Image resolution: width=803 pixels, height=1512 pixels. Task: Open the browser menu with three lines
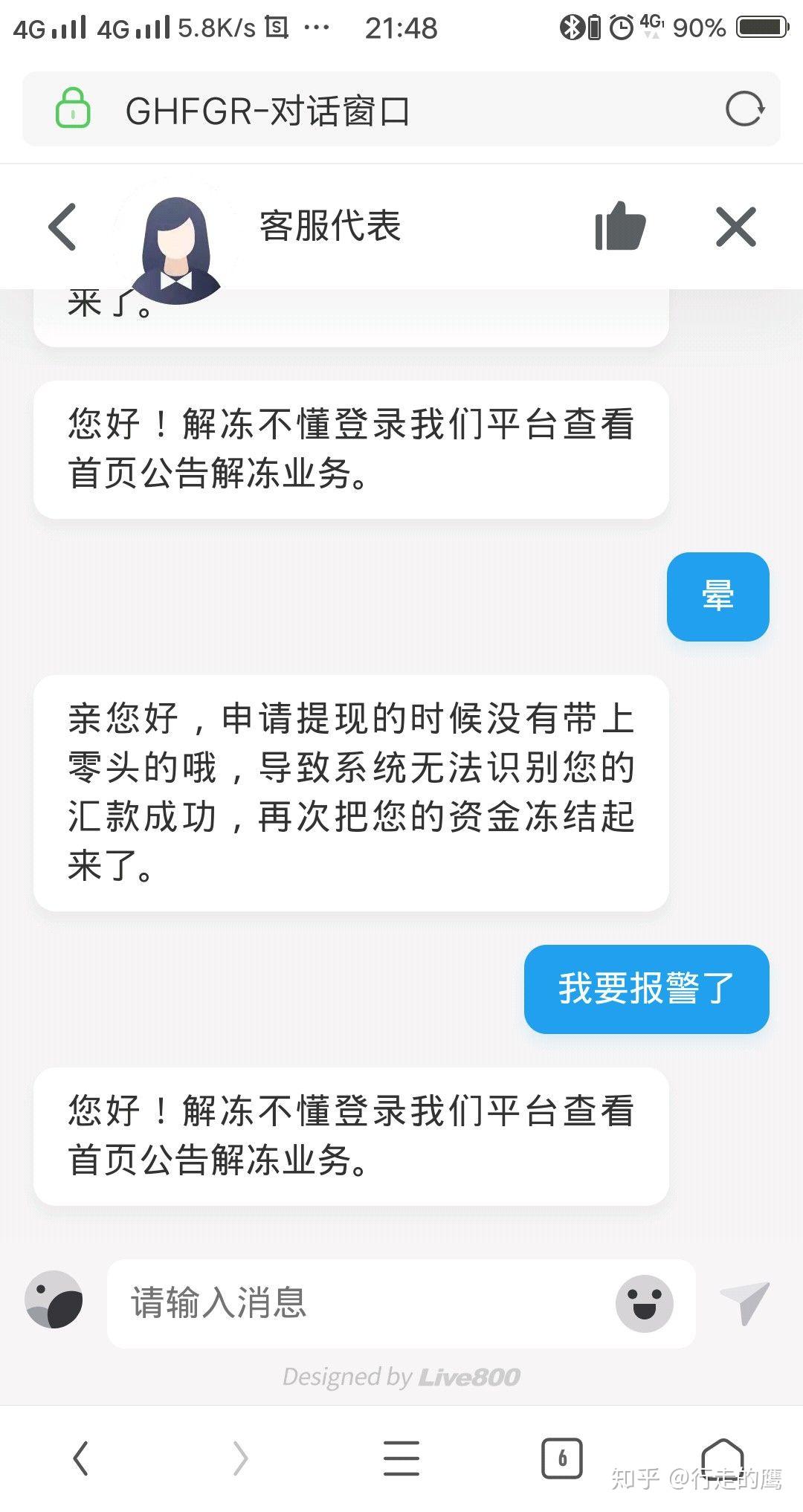(x=401, y=1458)
